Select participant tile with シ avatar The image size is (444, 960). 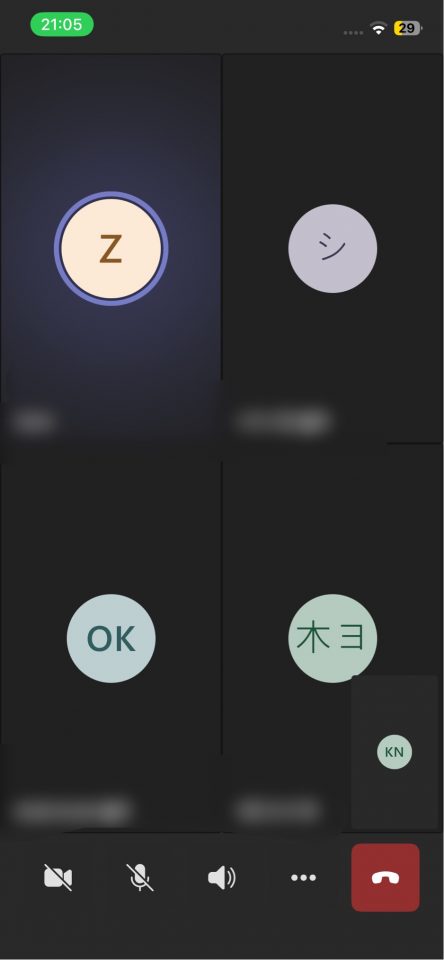pyautogui.click(x=332, y=249)
